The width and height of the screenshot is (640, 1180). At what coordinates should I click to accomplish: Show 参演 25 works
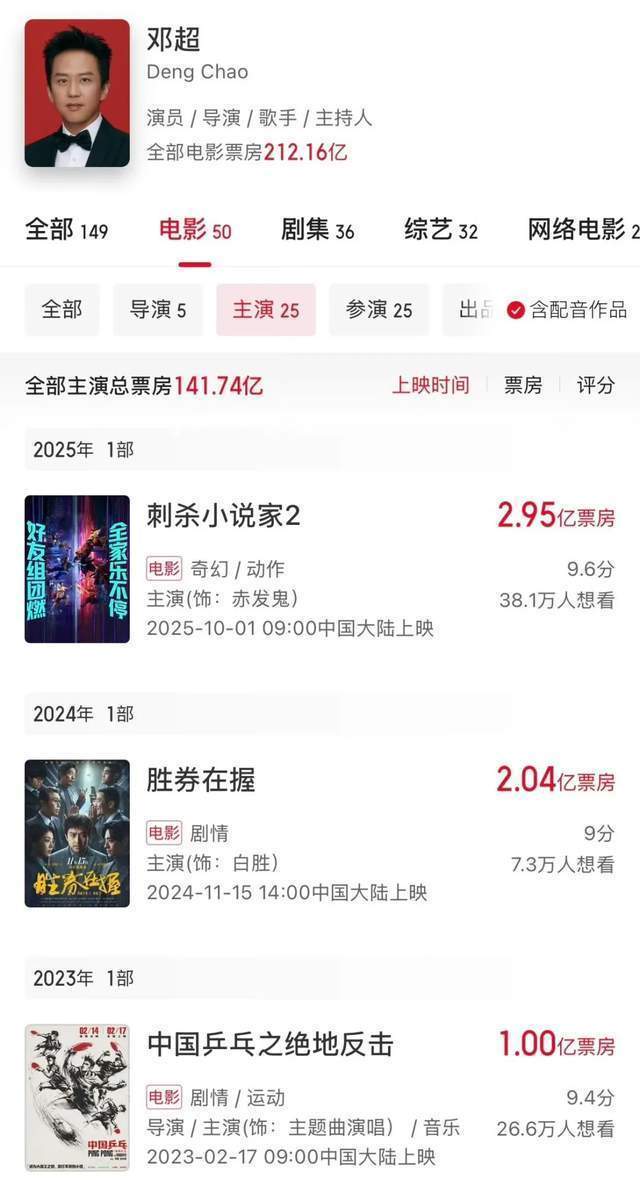[x=379, y=310]
